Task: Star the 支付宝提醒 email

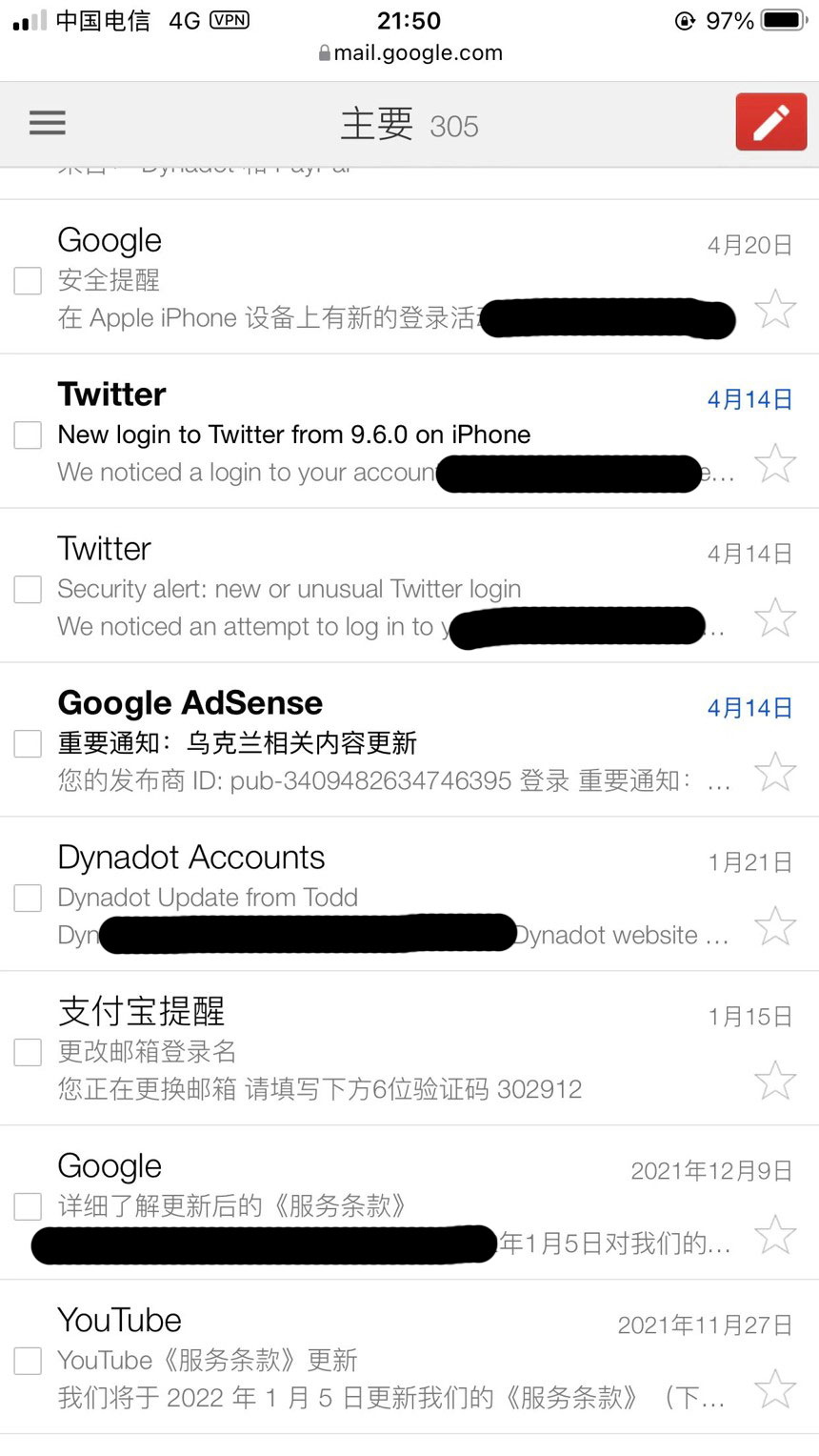Action: [775, 1081]
